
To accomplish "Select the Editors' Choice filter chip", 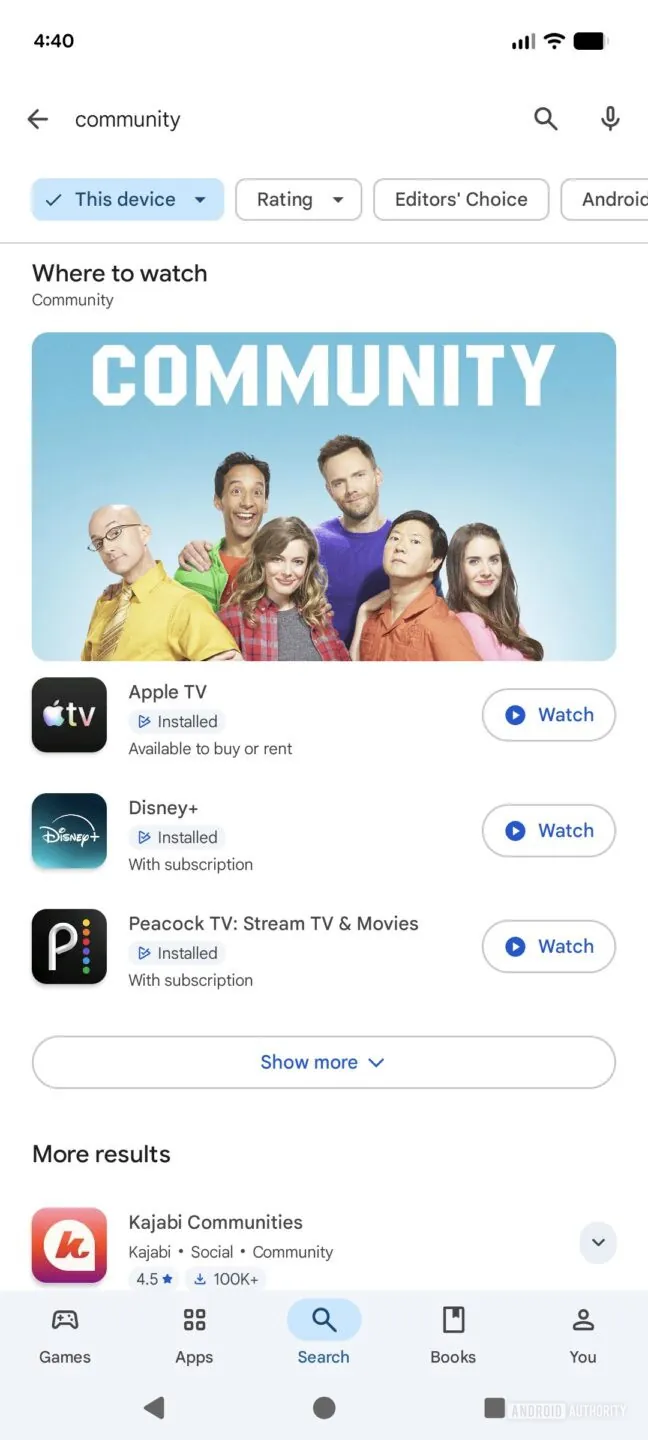I will pyautogui.click(x=461, y=199).
